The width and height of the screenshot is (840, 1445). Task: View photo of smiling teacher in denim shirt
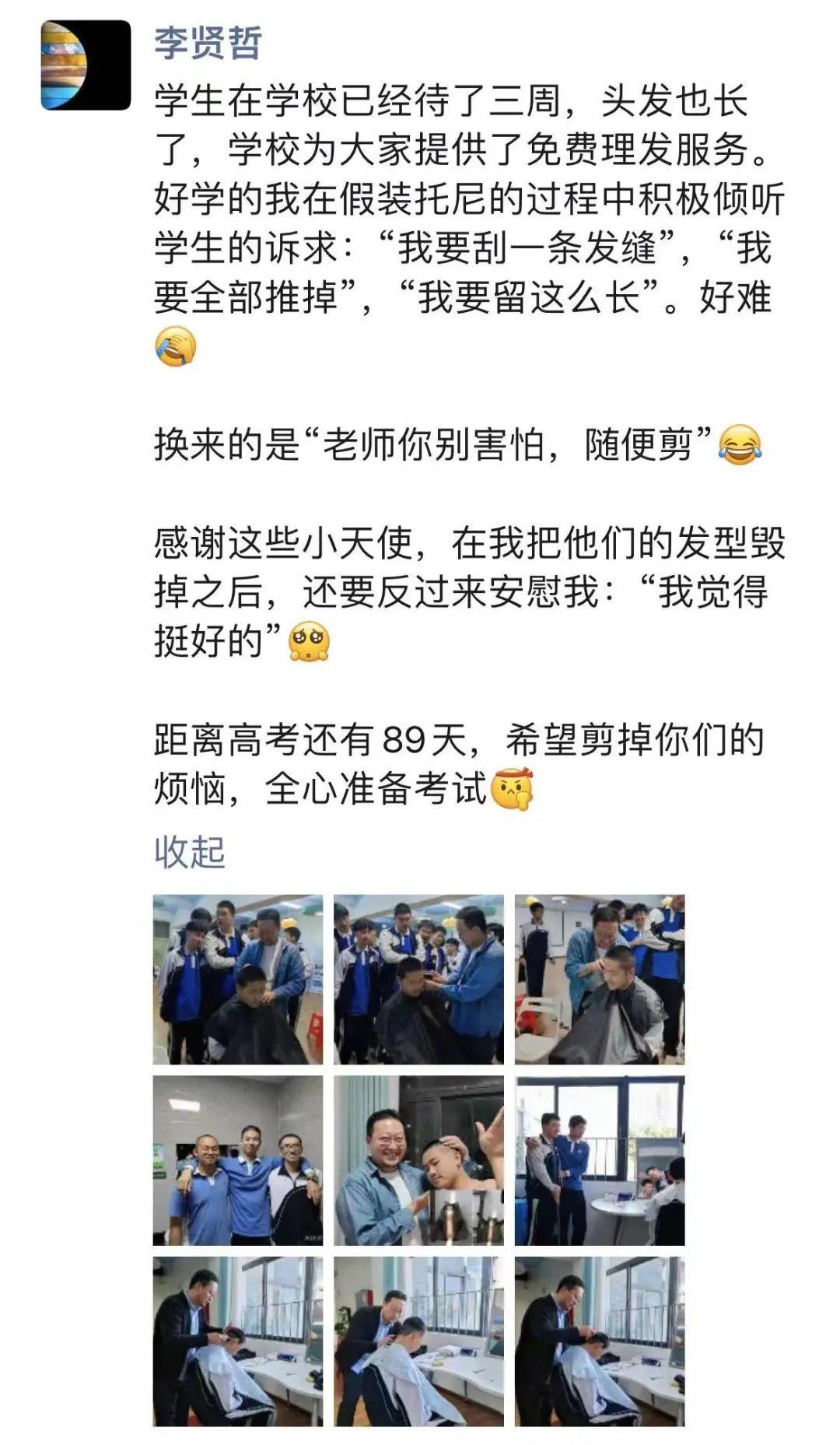pos(418,1160)
